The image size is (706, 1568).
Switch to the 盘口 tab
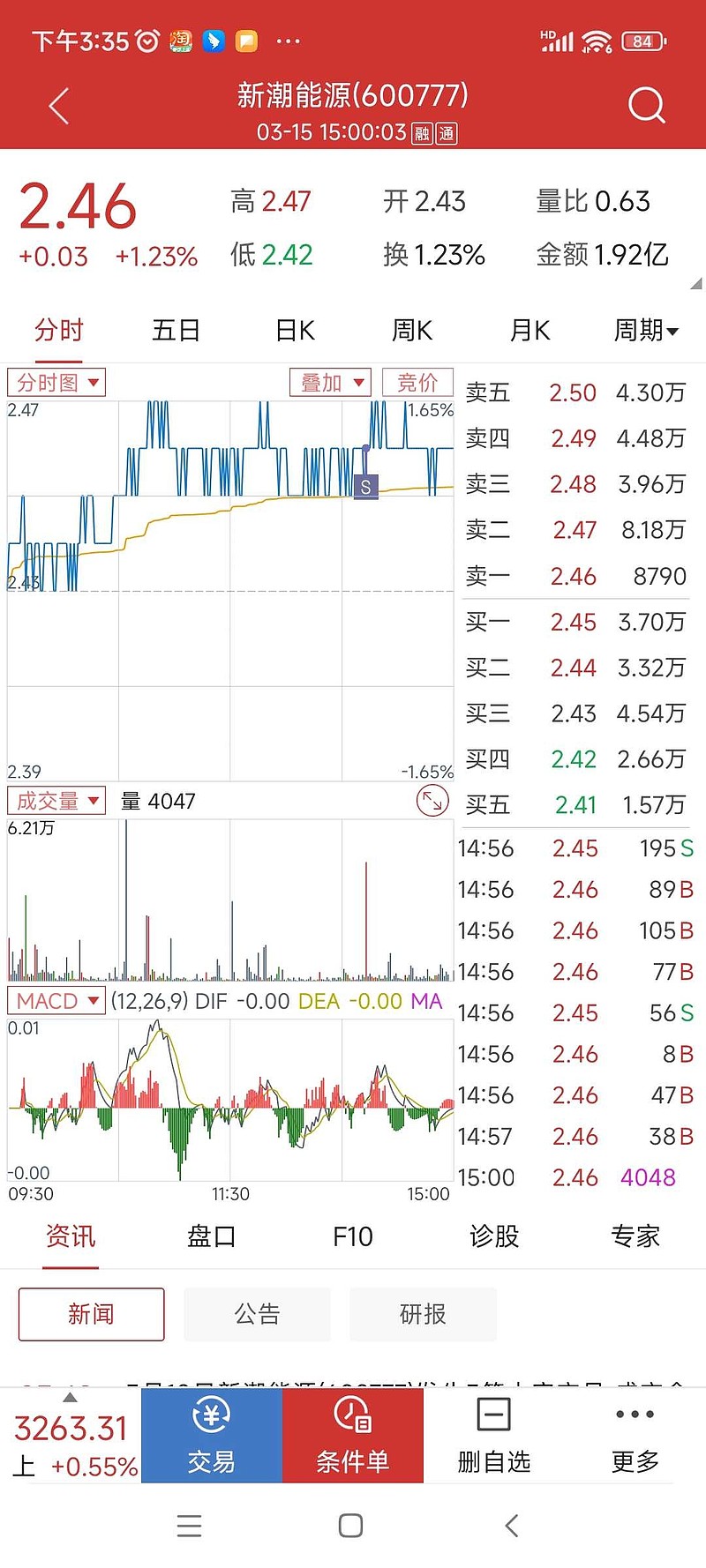coord(212,1236)
